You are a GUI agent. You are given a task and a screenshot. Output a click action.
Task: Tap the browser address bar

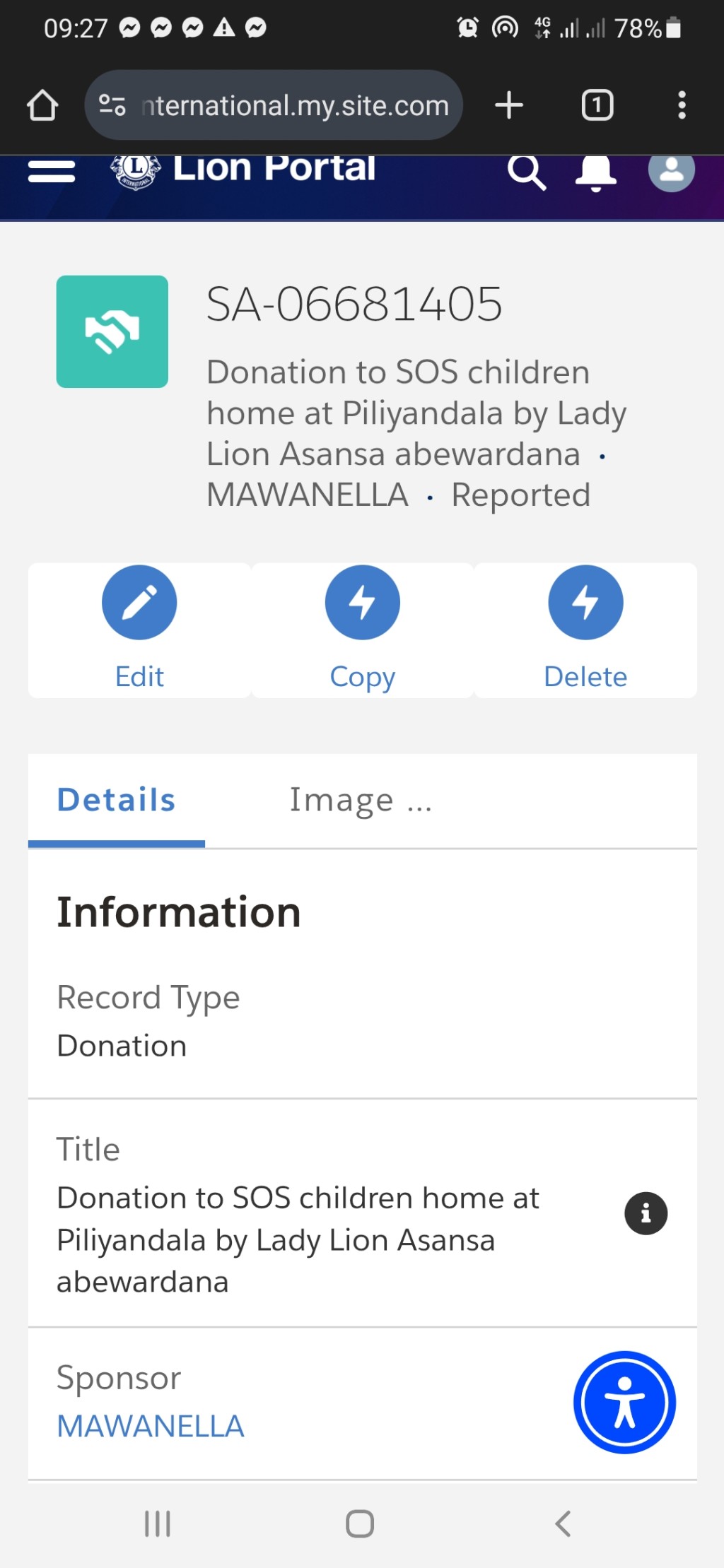pos(274,105)
